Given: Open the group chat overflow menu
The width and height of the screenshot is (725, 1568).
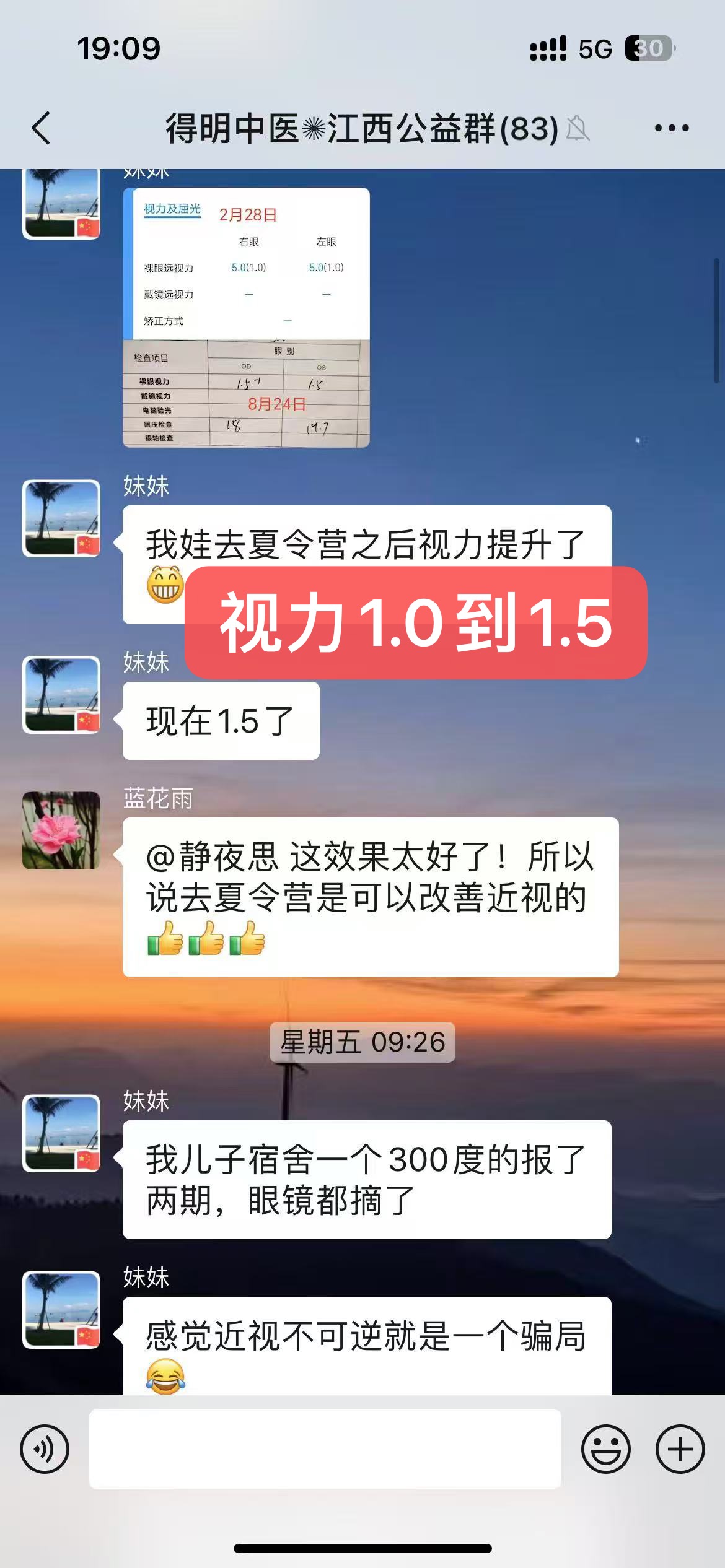Looking at the screenshot, I should click(672, 128).
